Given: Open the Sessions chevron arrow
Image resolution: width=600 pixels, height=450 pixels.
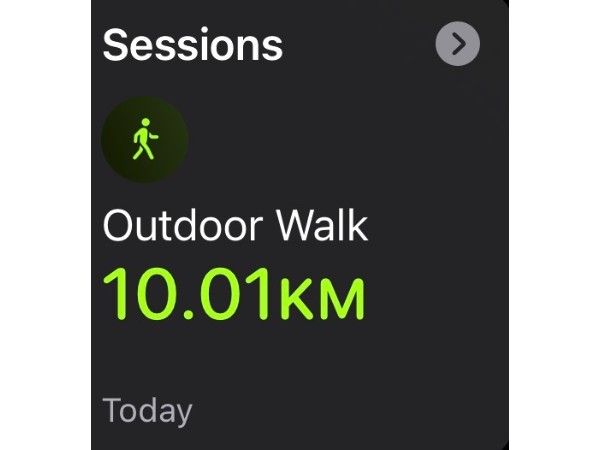Looking at the screenshot, I should click(x=458, y=44).
